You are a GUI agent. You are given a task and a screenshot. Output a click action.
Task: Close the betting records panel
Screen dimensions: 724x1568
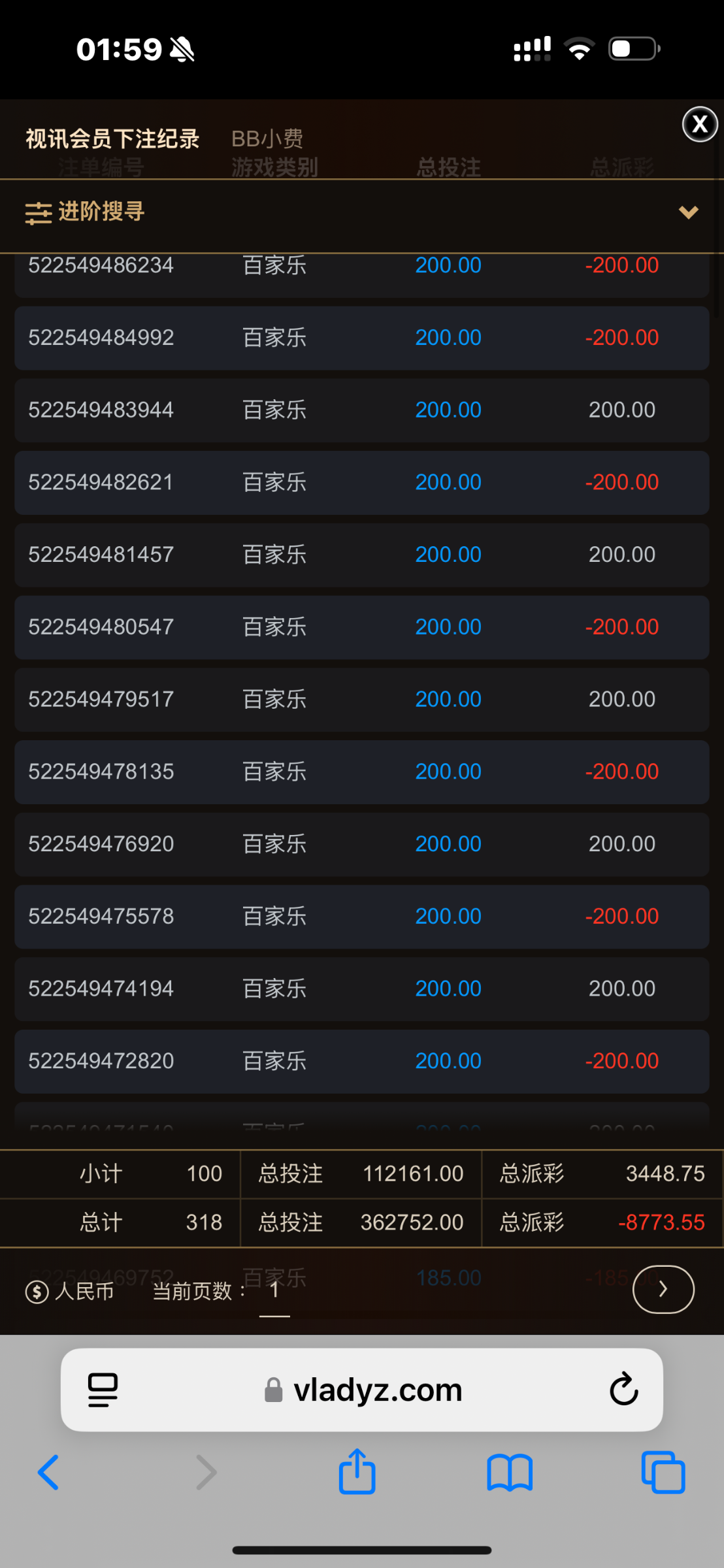pos(700,124)
